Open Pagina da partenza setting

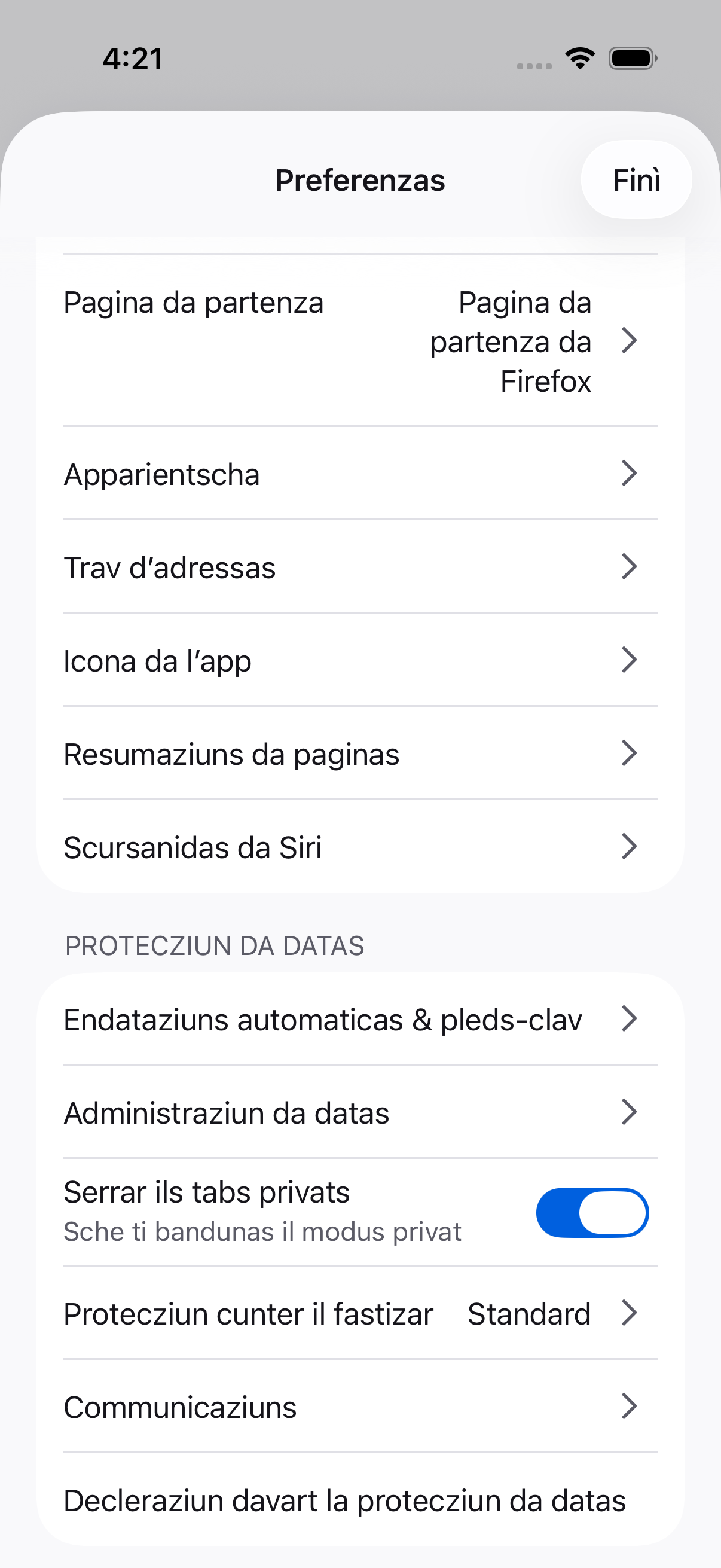coord(360,340)
